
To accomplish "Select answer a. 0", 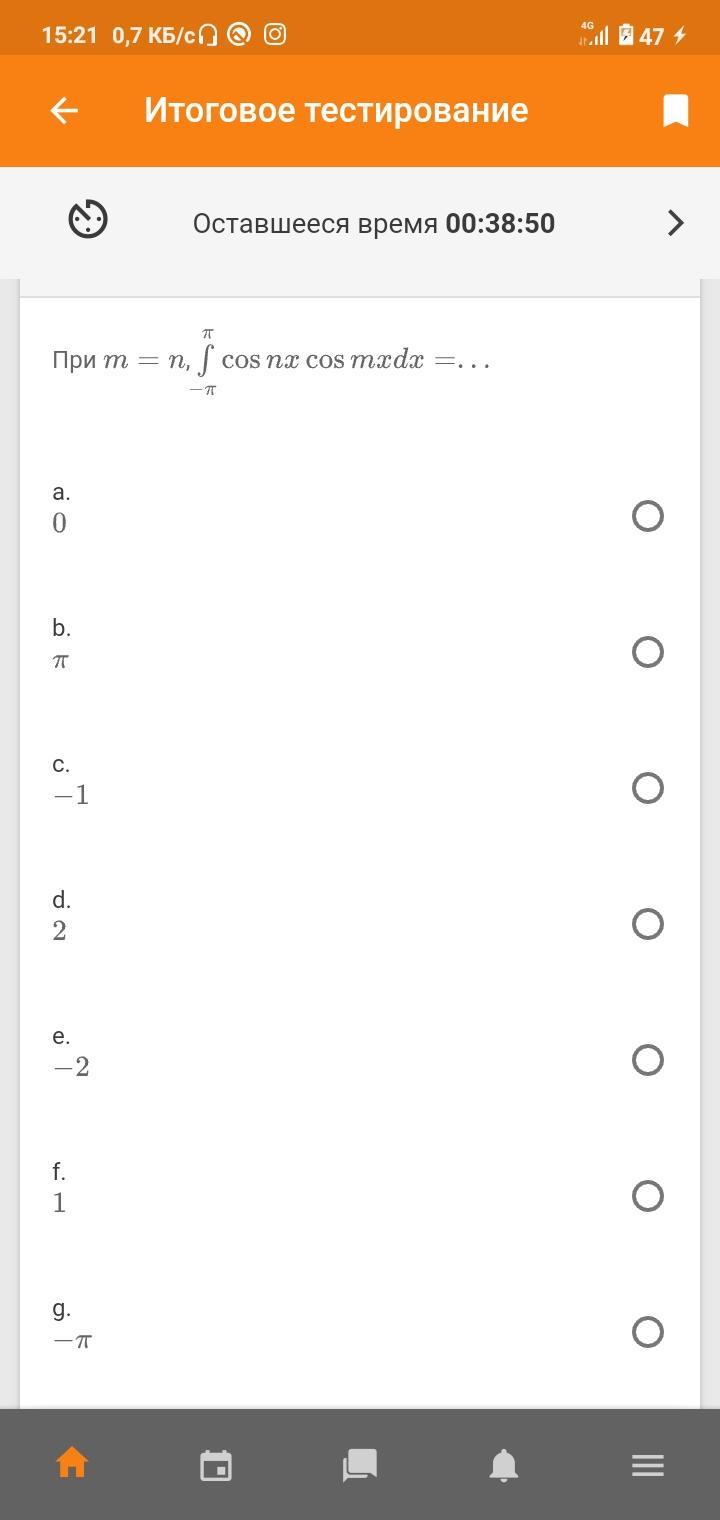I will point(648,516).
